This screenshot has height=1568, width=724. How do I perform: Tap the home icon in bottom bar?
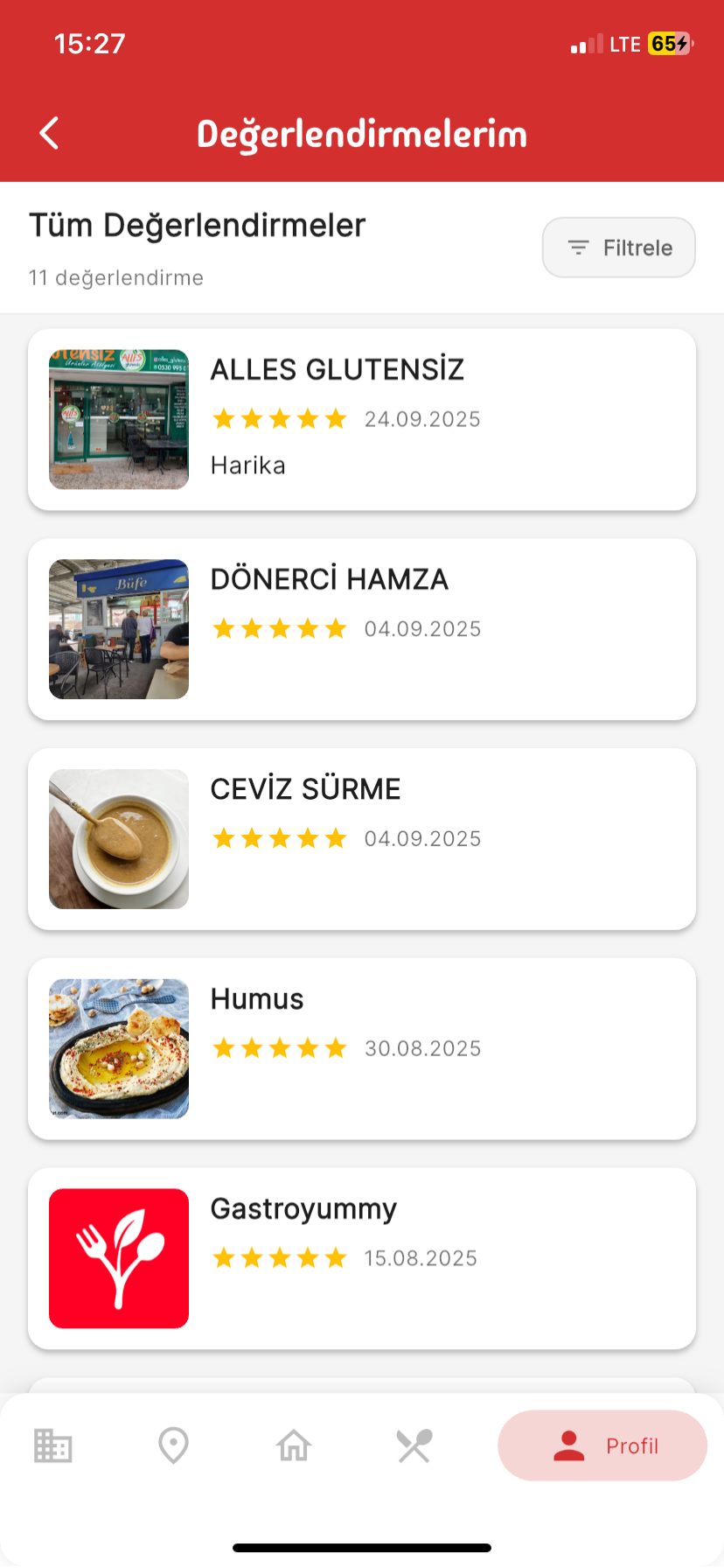[x=293, y=1445]
